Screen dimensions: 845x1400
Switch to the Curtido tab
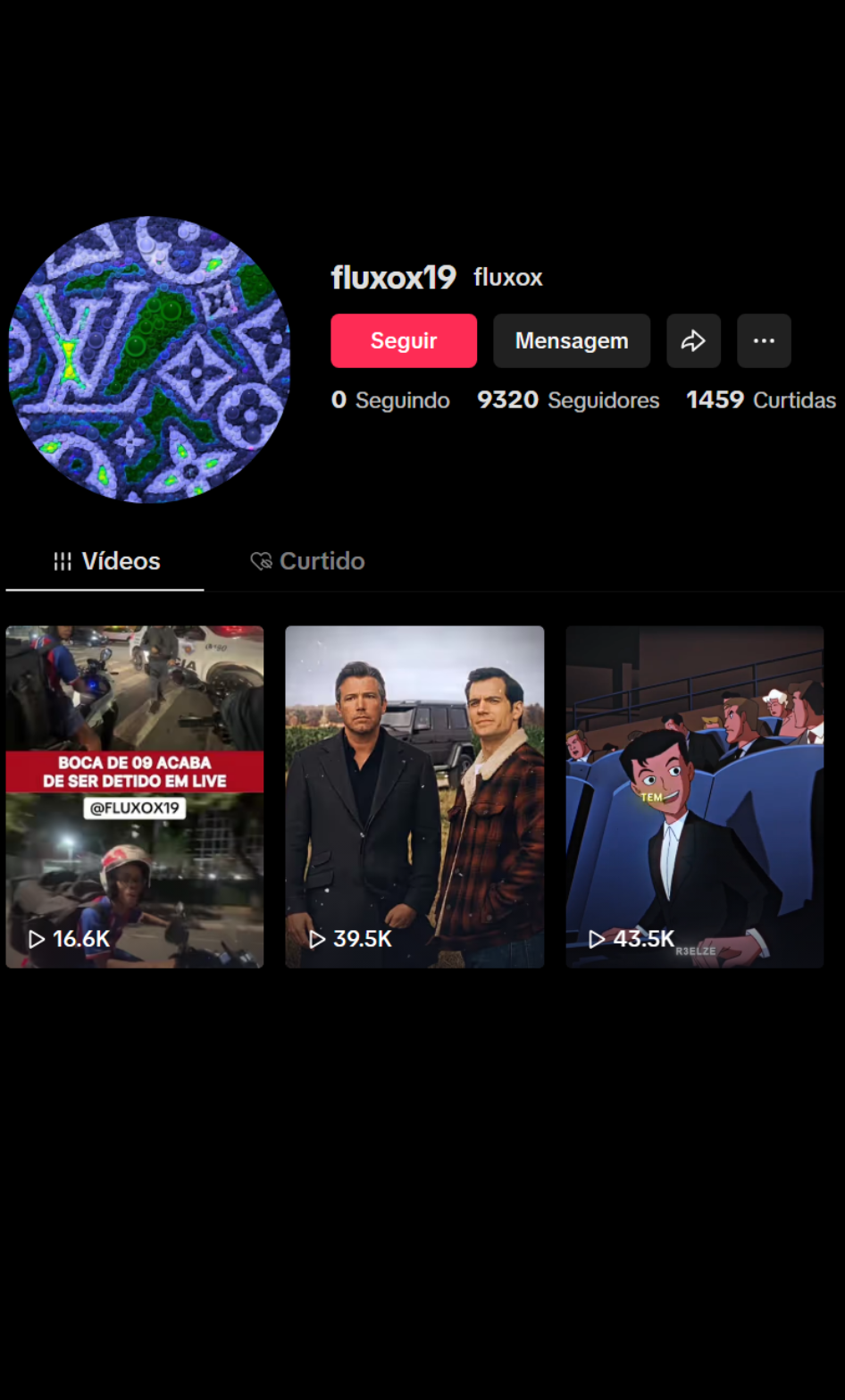[x=307, y=561]
